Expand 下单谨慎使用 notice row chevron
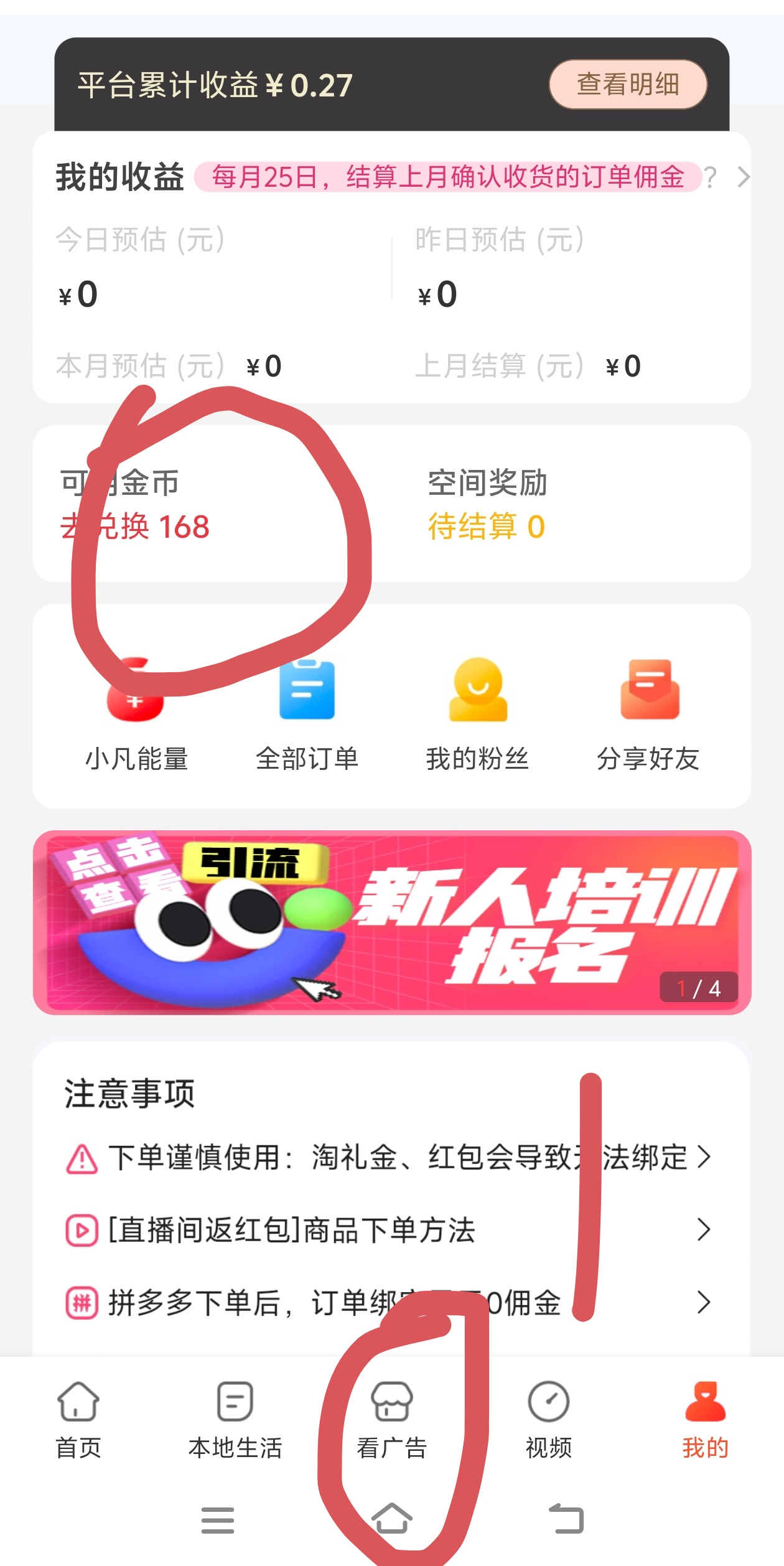The height and width of the screenshot is (1566, 784). pos(704,1156)
